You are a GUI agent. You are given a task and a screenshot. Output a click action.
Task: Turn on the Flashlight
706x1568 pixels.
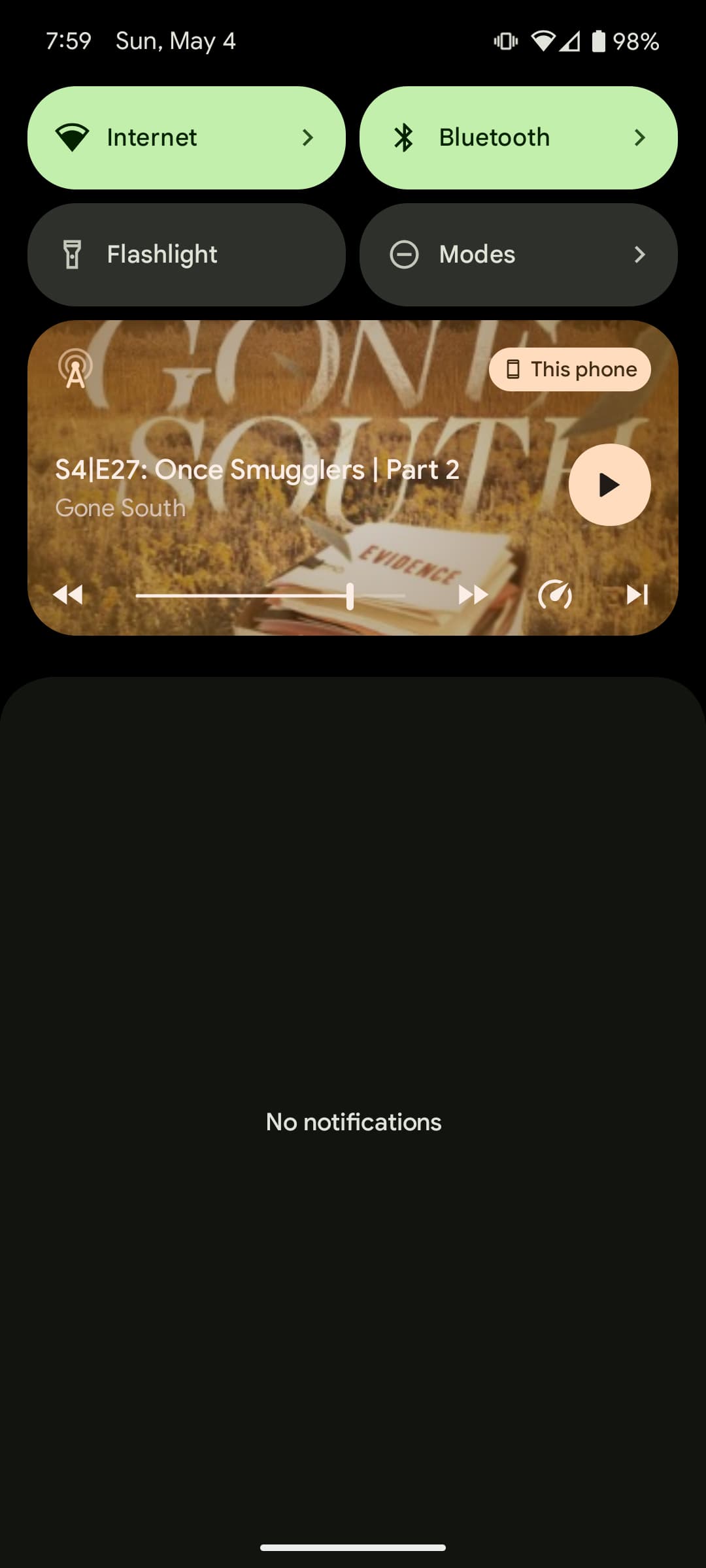pos(186,255)
